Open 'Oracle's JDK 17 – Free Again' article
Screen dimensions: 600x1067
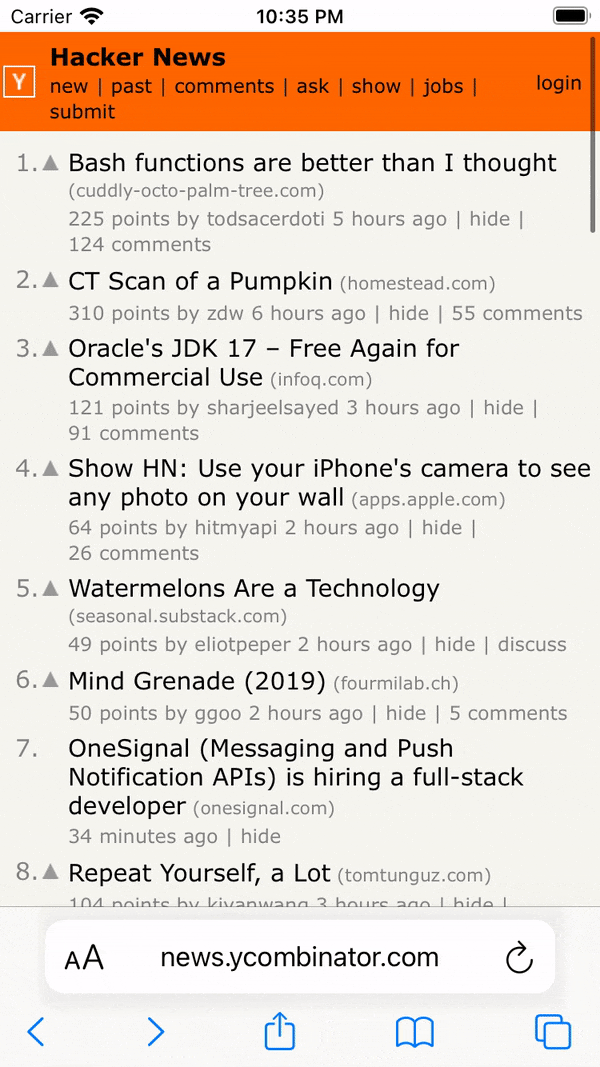pyautogui.click(x=263, y=349)
